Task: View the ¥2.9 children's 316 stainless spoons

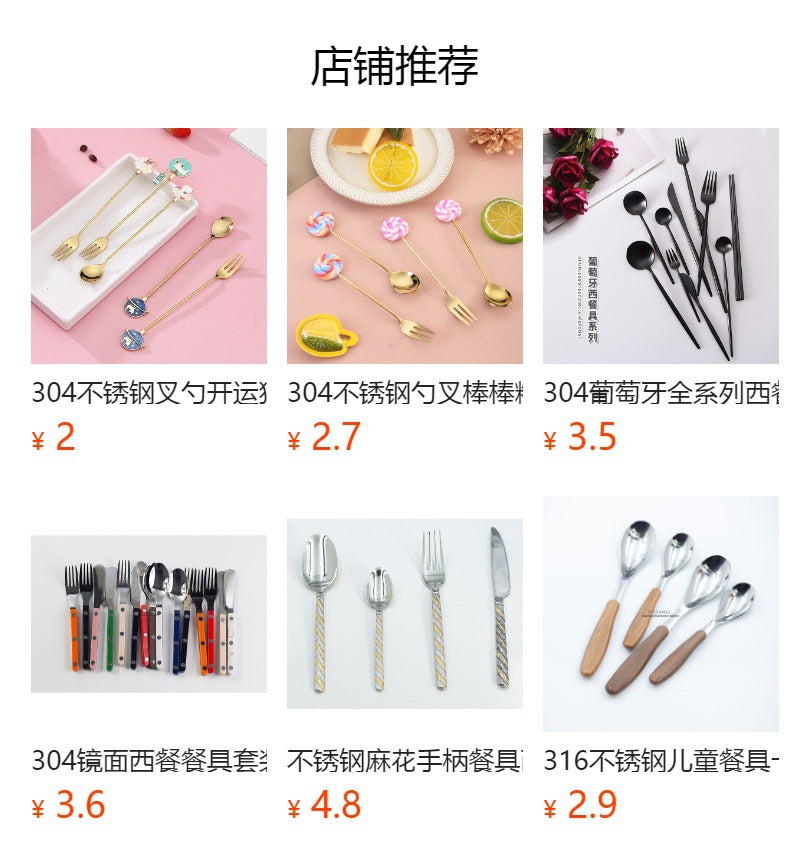Action: 660,614
